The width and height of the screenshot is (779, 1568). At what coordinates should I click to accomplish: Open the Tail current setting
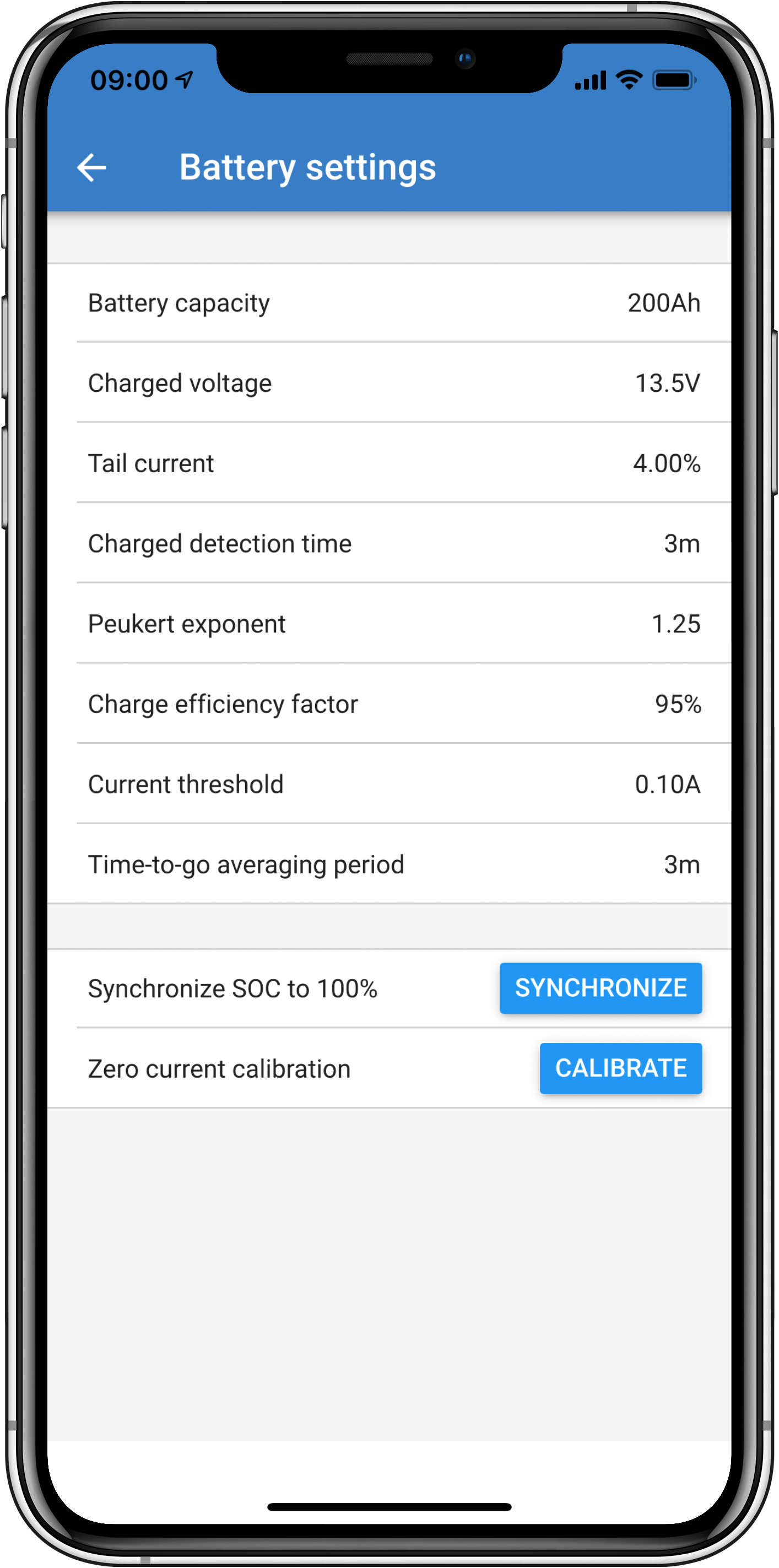(389, 464)
